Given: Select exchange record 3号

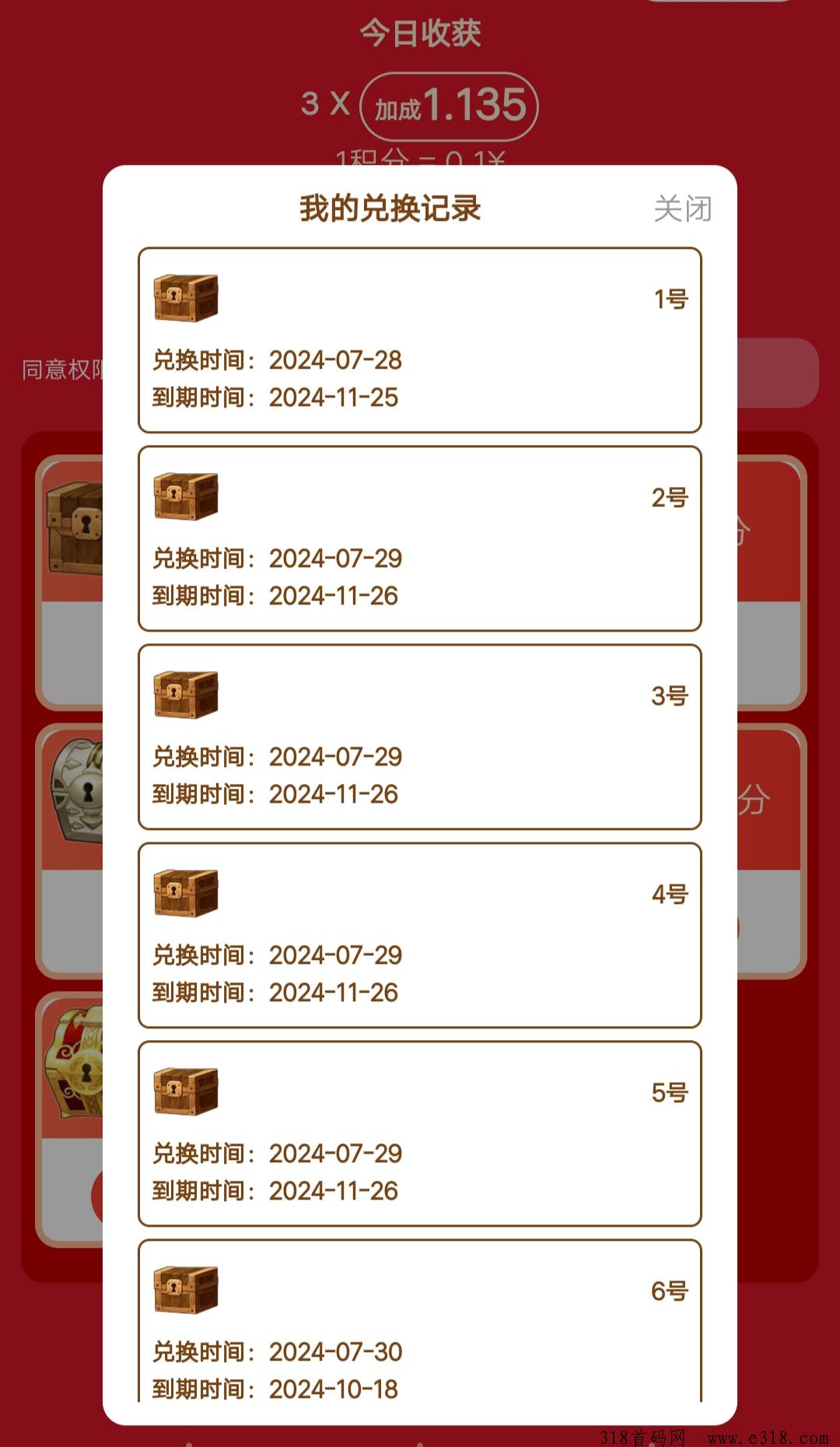Looking at the screenshot, I should coord(420,737).
